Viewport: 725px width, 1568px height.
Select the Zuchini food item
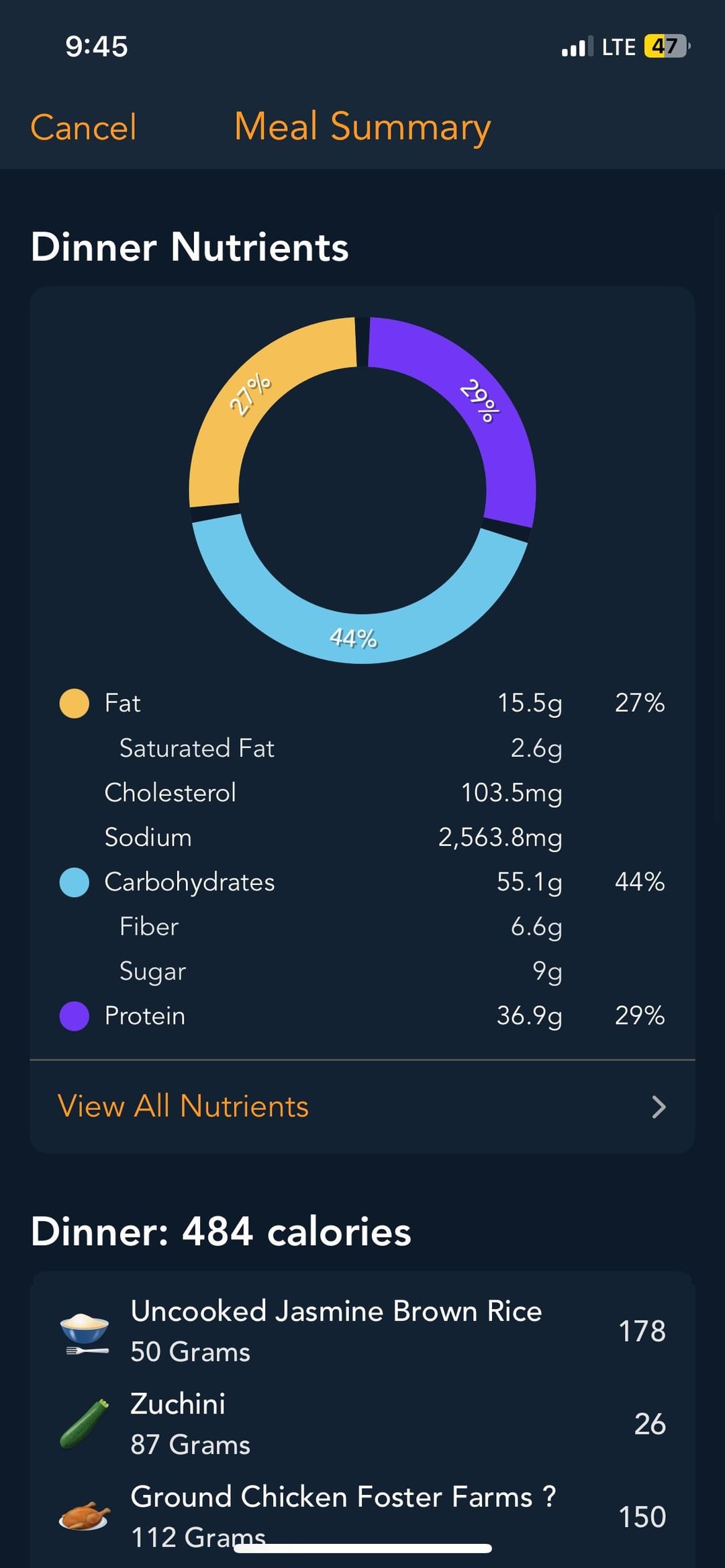point(362,1423)
